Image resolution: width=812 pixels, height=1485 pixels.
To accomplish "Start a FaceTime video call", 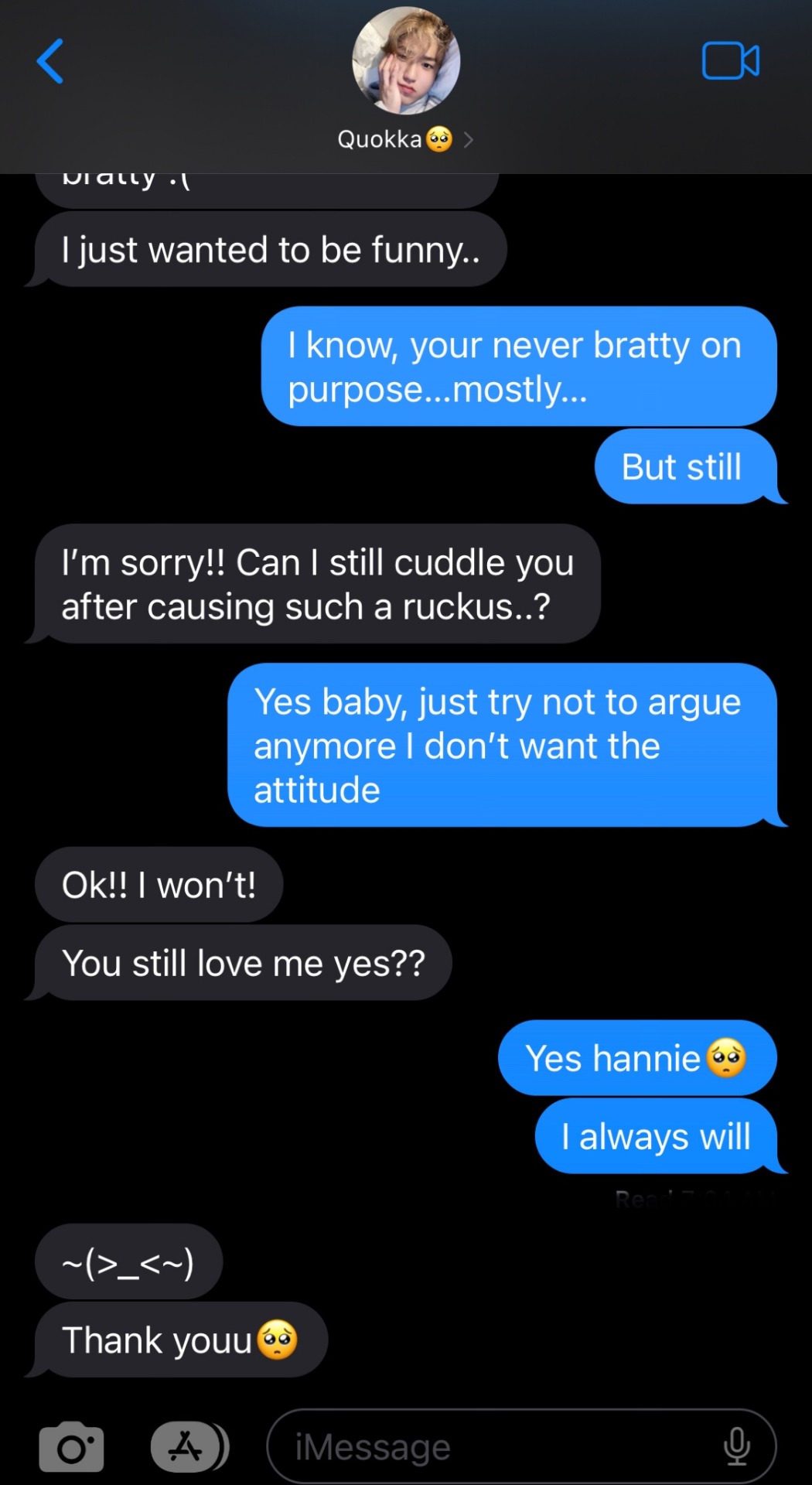I will (x=730, y=61).
